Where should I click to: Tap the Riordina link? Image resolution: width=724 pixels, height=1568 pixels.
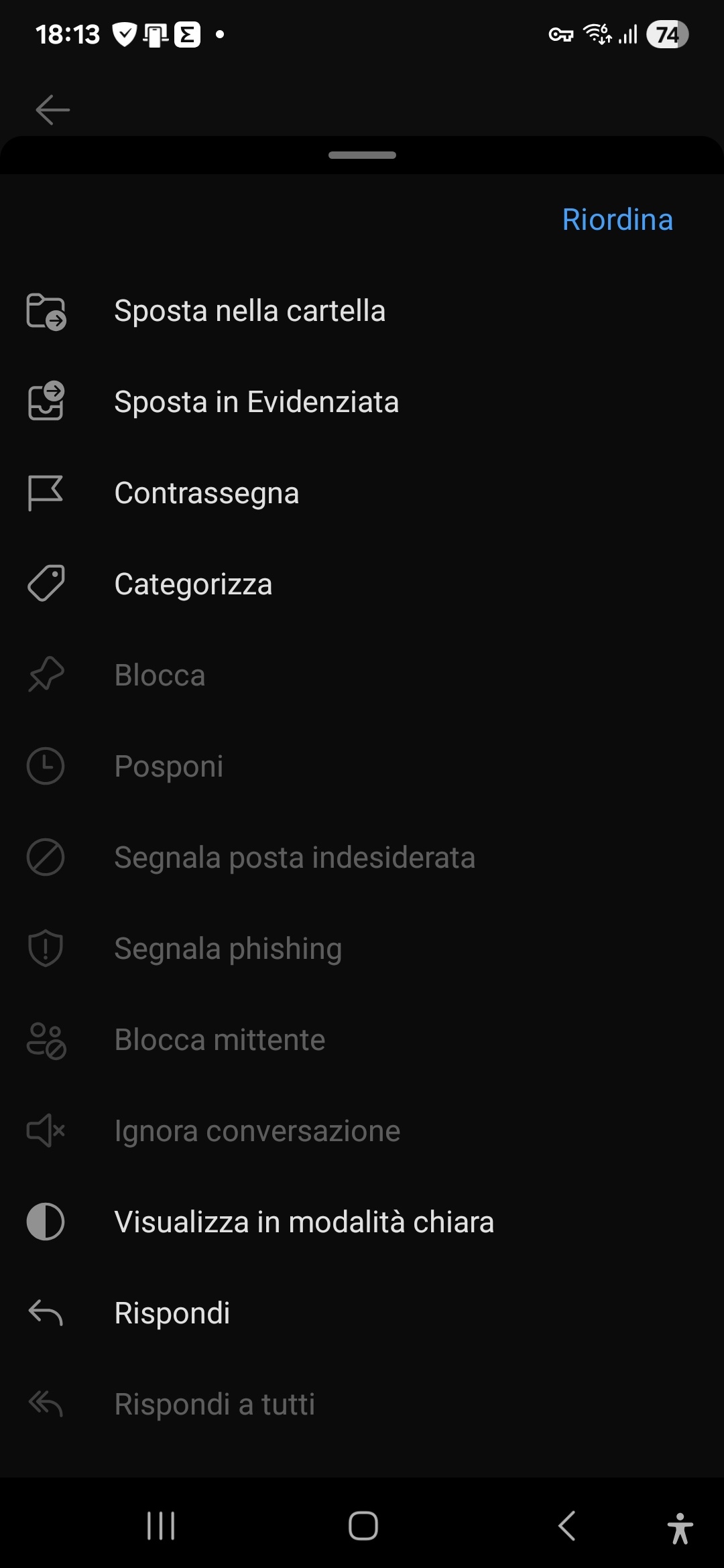617,220
